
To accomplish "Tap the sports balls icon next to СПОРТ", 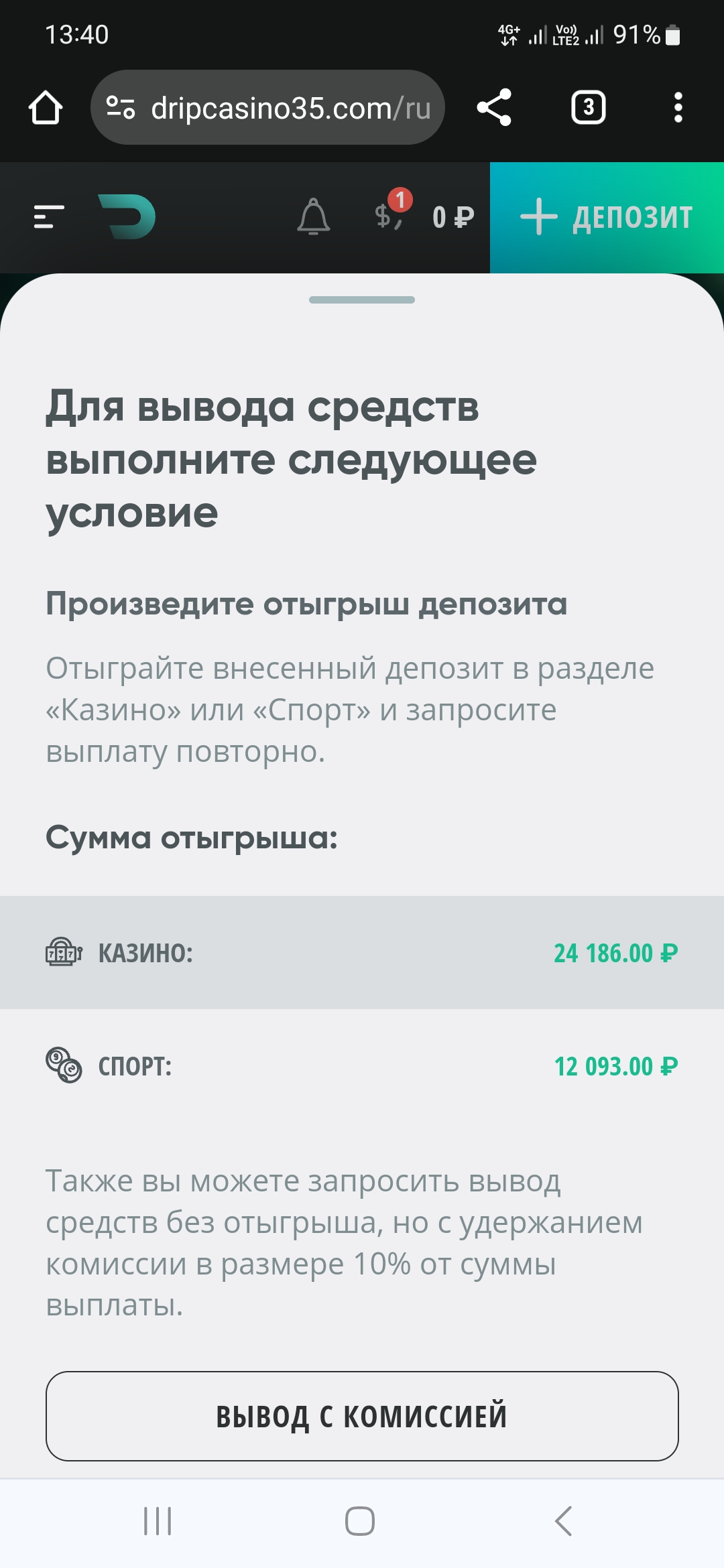I will point(64,1065).
